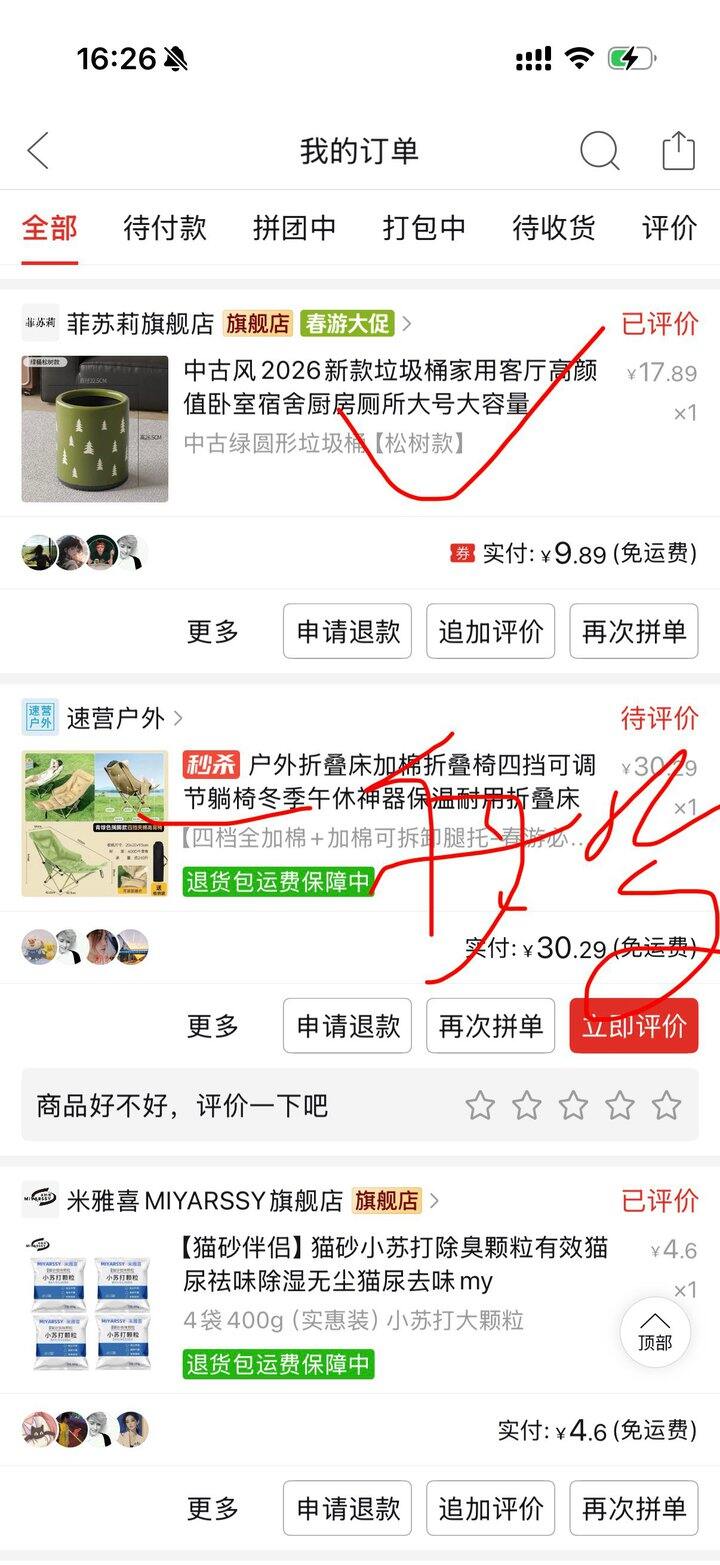Tap the share icon in the top bar
The height and width of the screenshot is (1565, 720).
click(x=678, y=151)
